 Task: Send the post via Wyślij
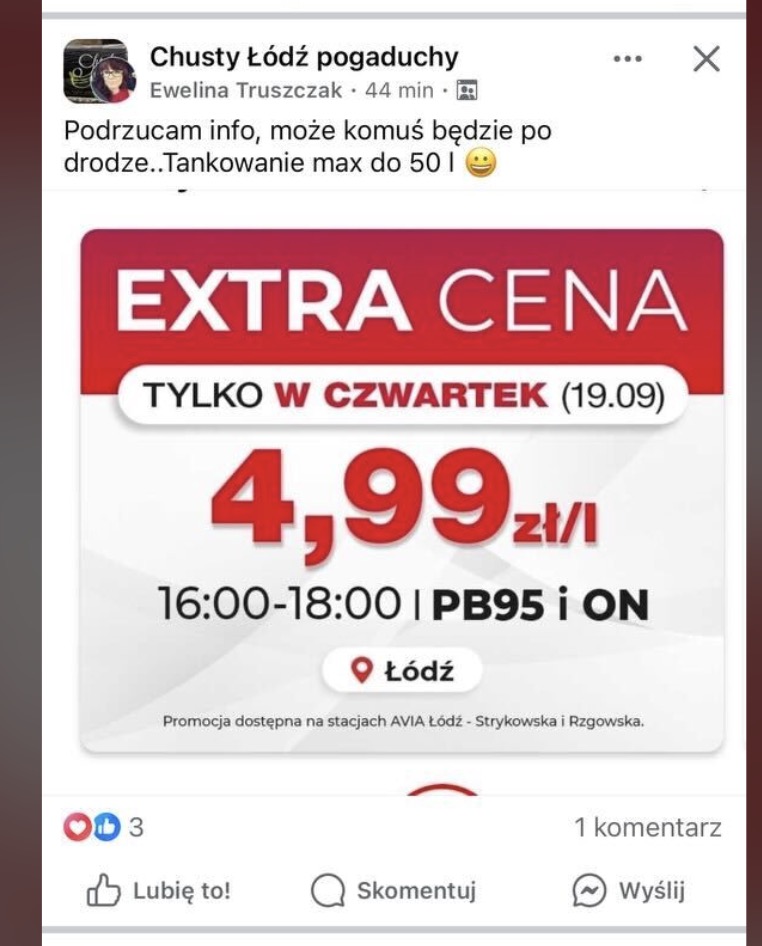(632, 890)
